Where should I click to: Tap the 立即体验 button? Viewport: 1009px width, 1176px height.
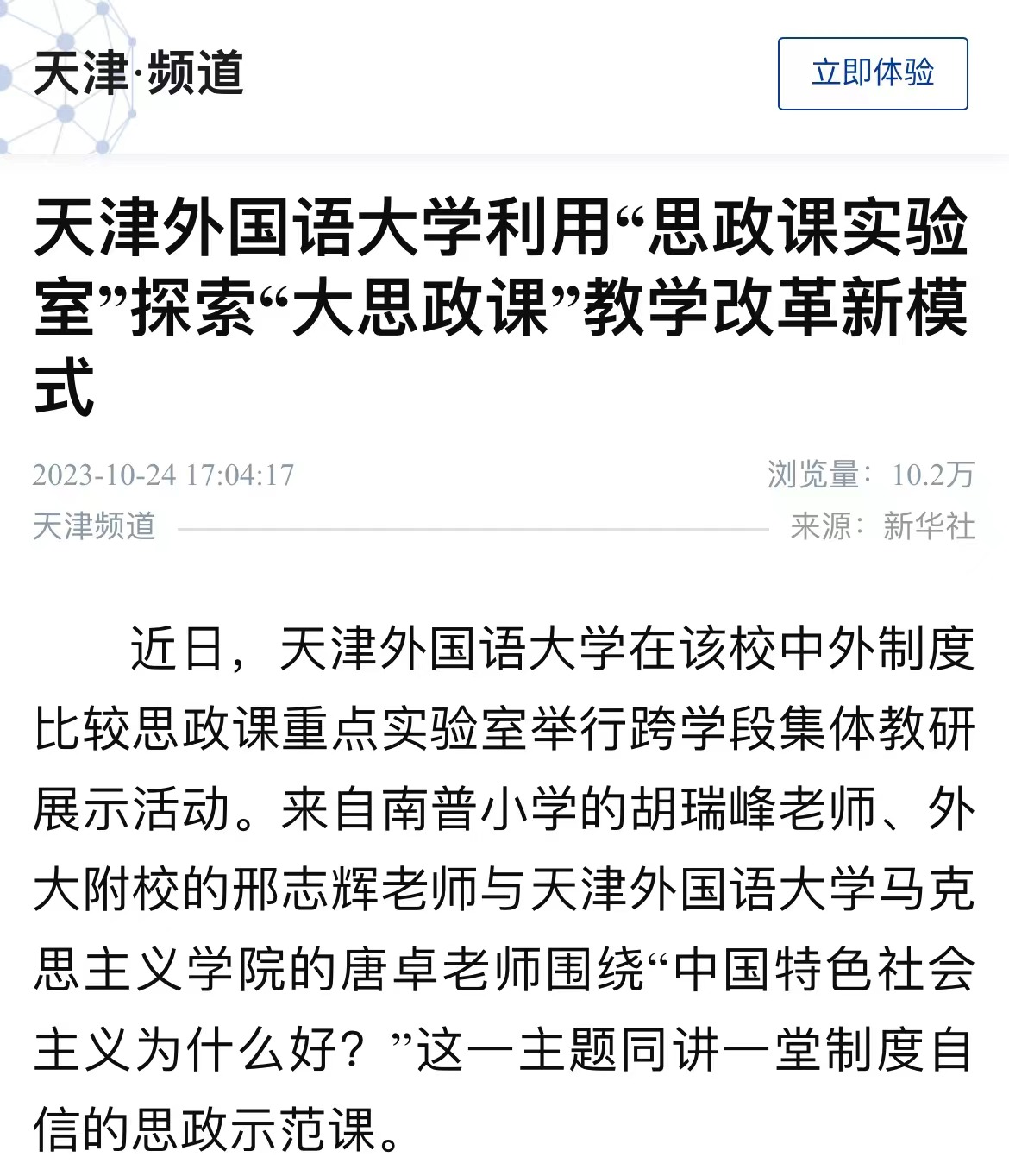(x=872, y=73)
